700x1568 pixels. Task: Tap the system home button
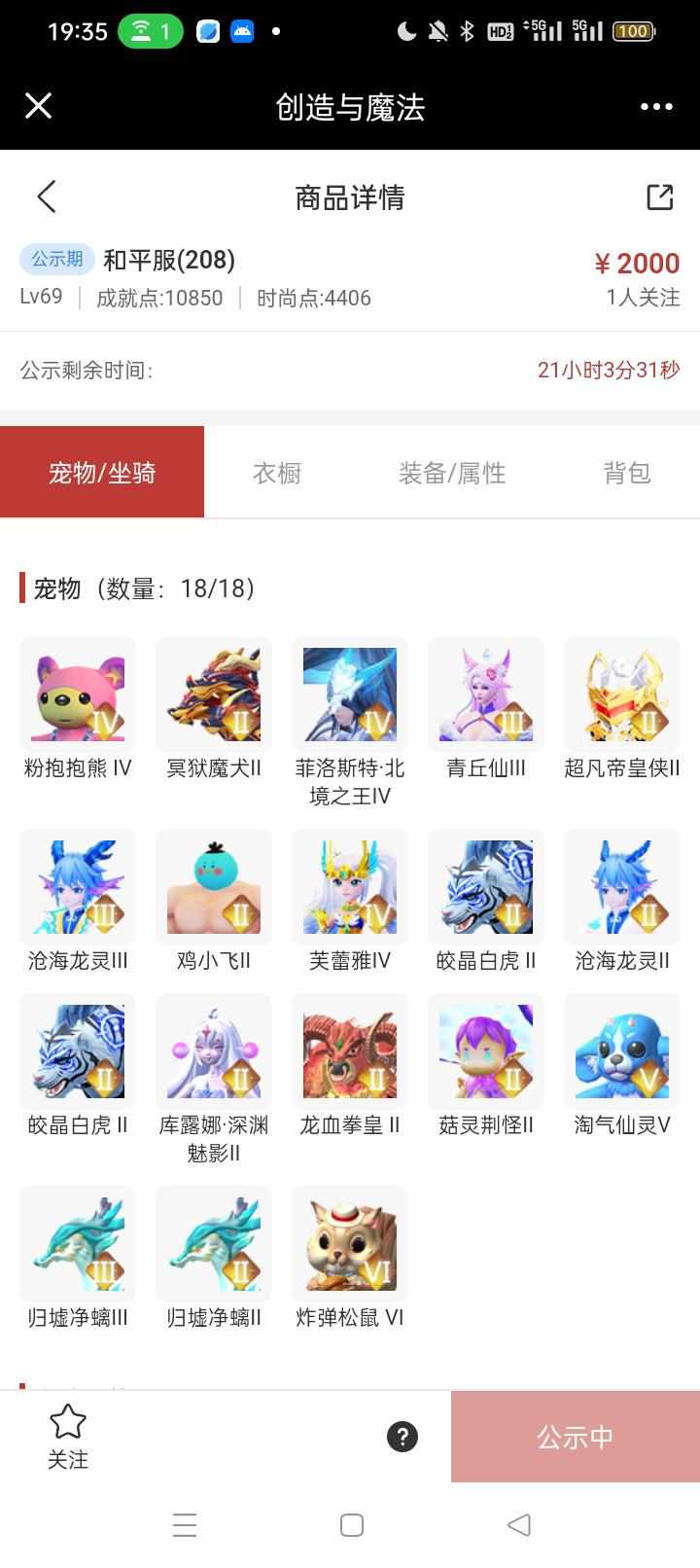[x=352, y=1524]
